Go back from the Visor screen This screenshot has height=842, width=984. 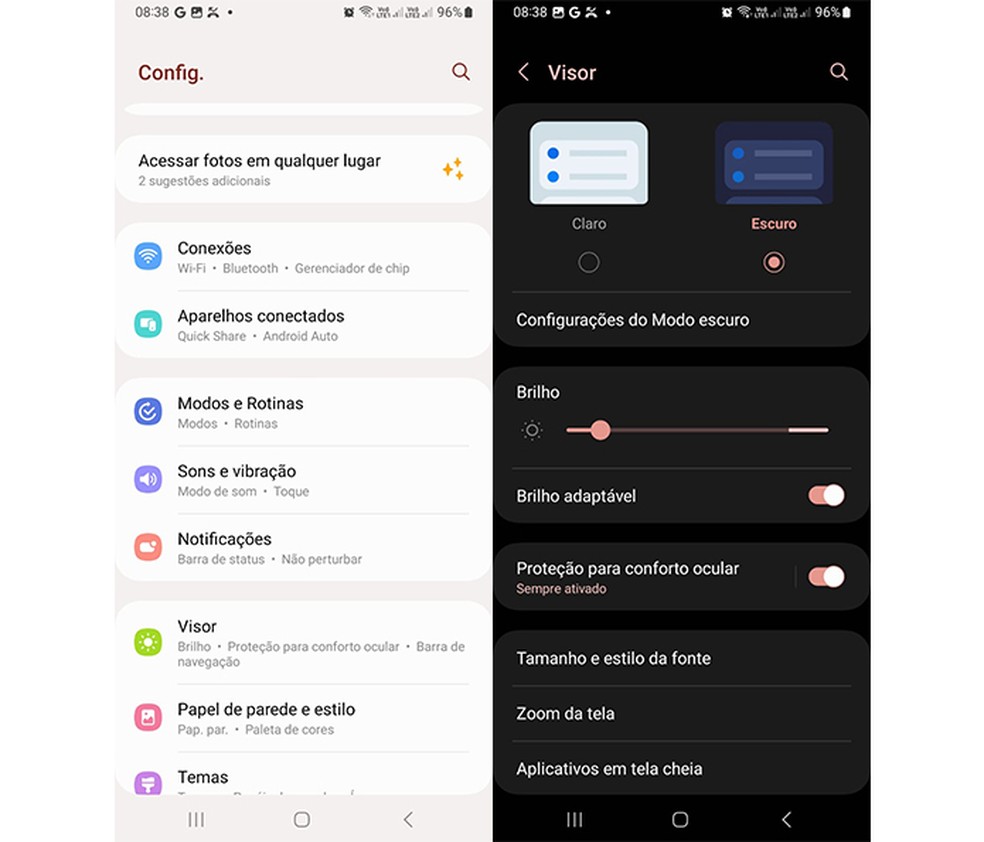523,72
